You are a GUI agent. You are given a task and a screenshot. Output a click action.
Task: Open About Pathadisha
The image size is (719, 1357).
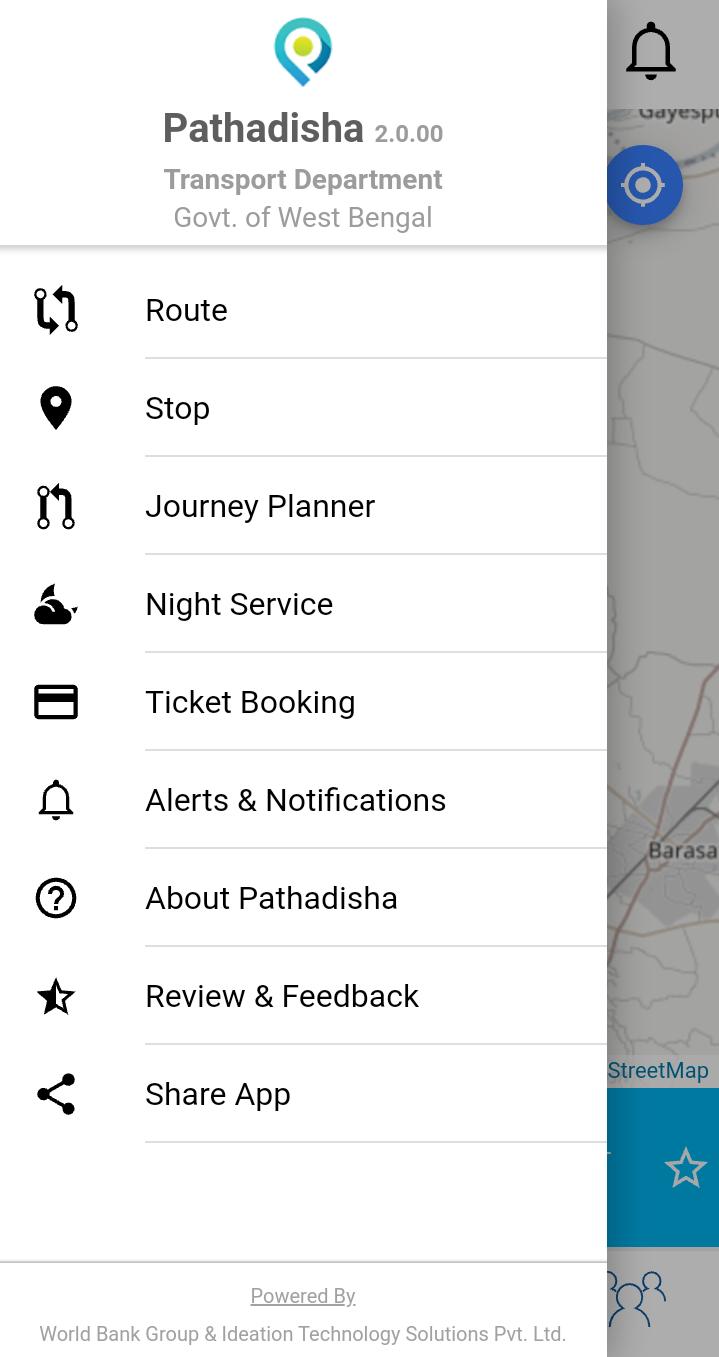point(271,898)
